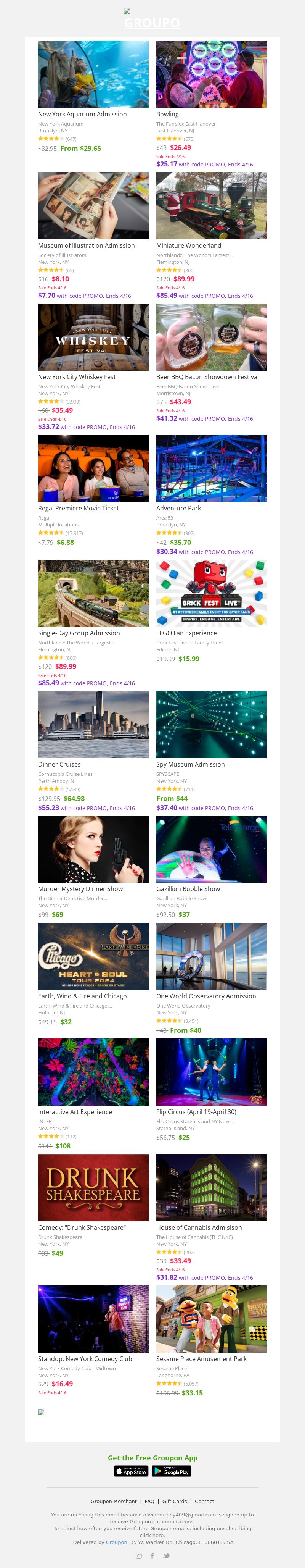Open the One World Observatory Admission deal
Screen dimensions: 305x1568
[x=211, y=956]
